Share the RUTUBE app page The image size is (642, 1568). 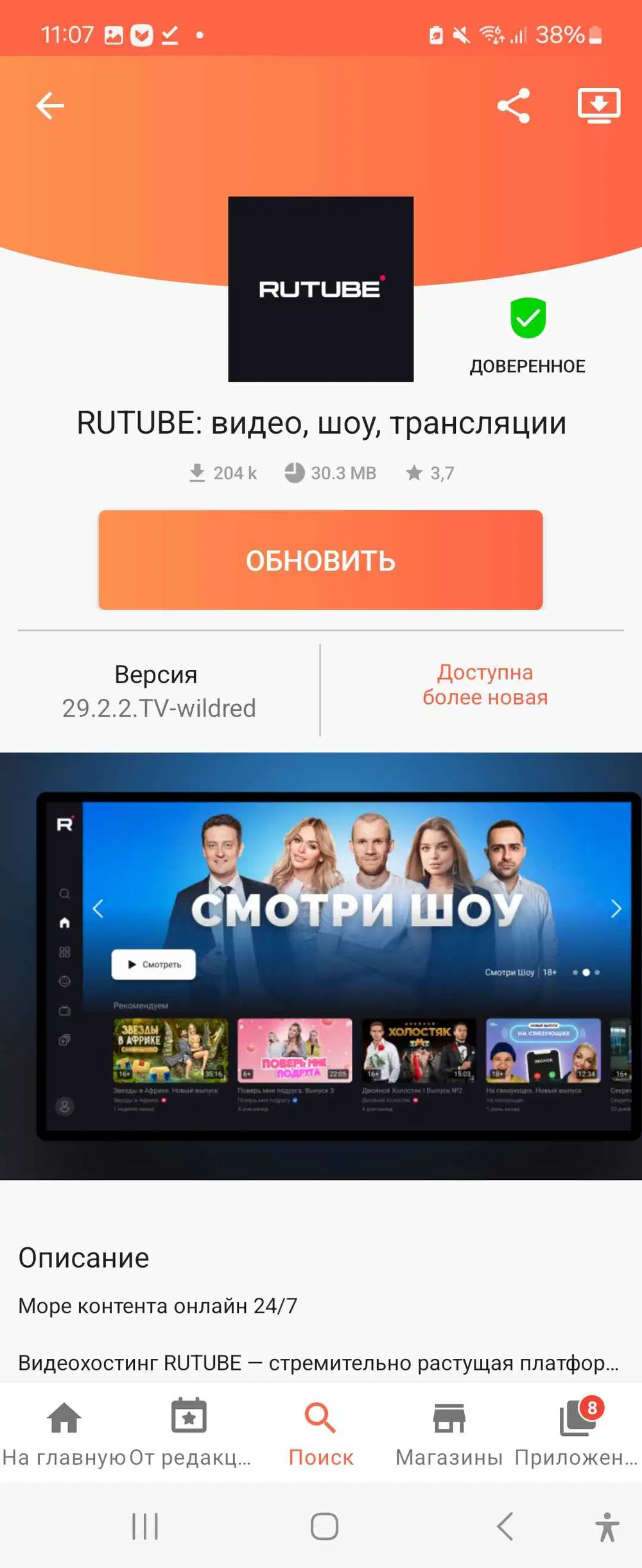point(514,106)
